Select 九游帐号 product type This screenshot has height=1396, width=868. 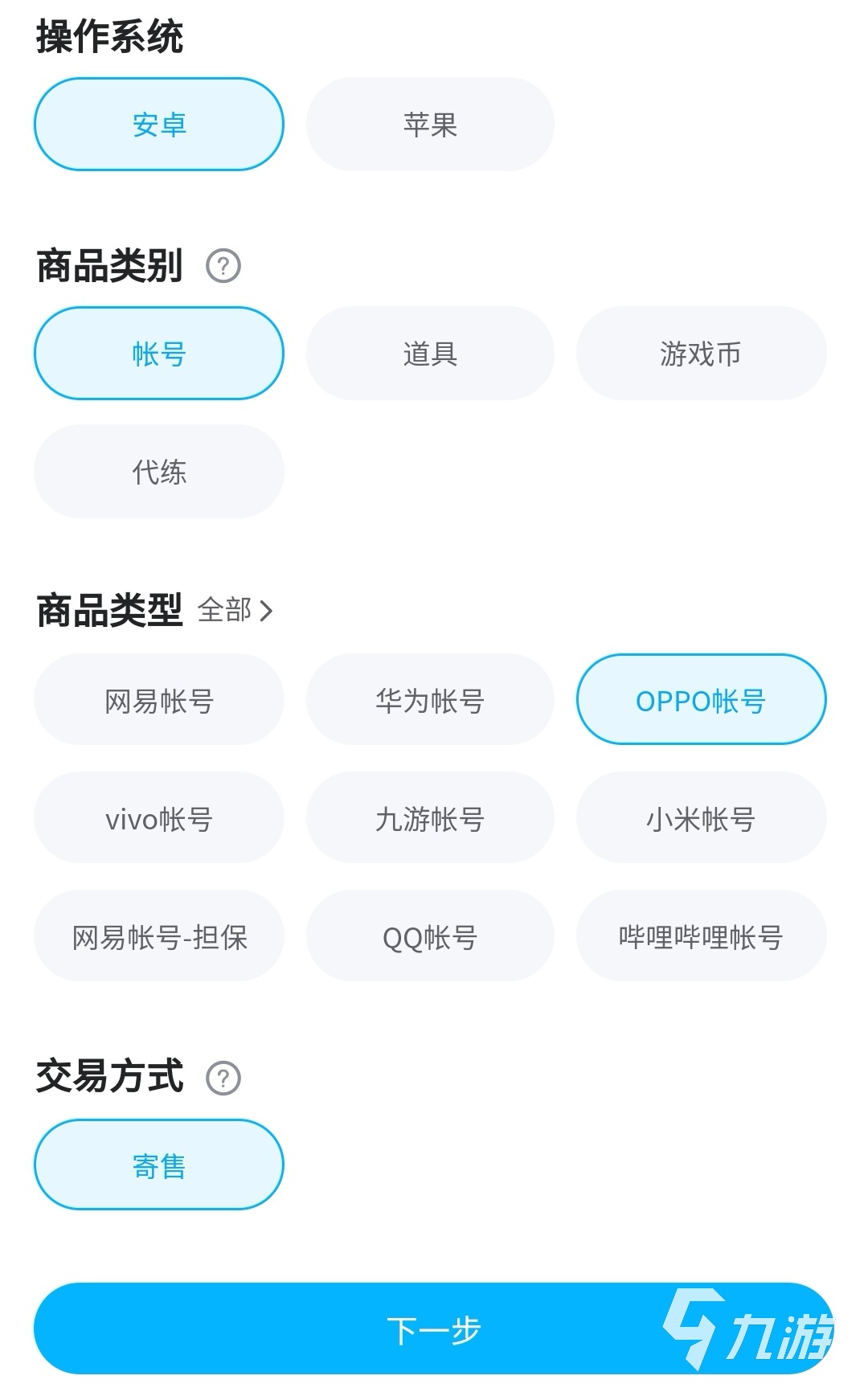point(430,819)
